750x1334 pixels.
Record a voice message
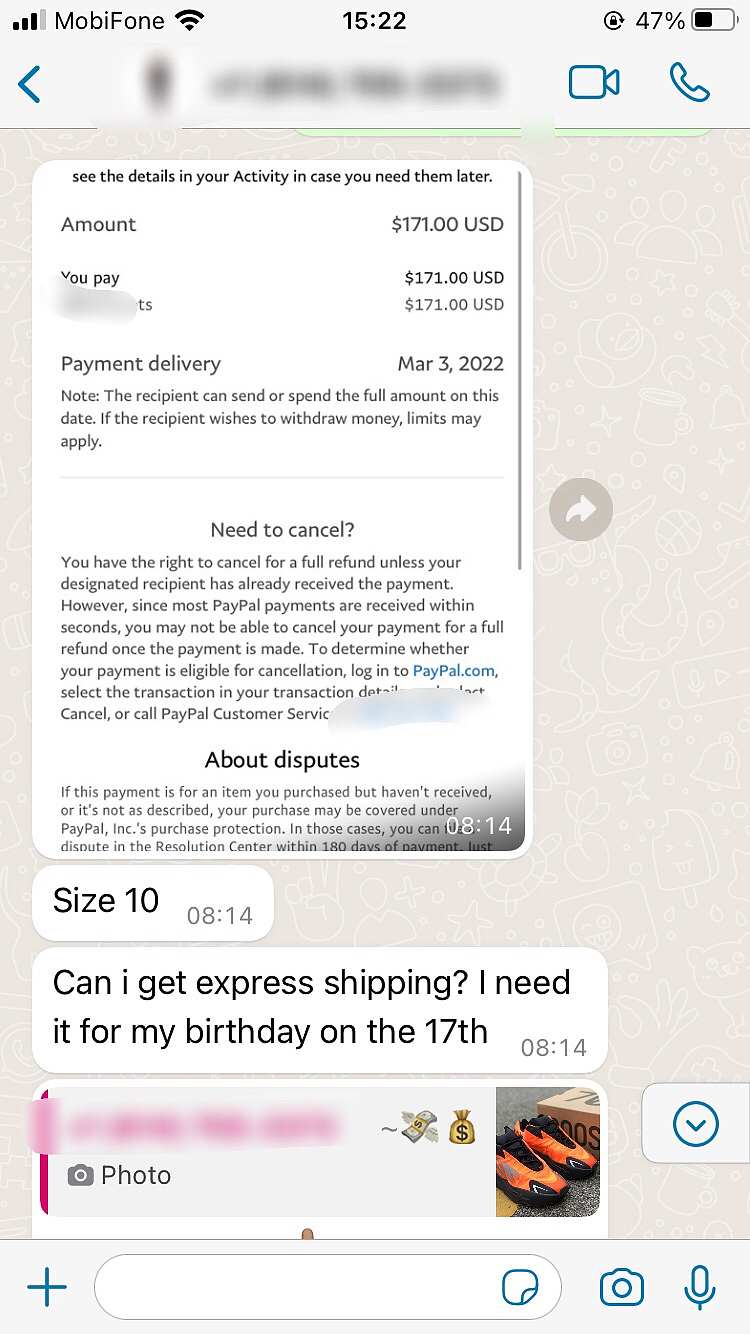700,1287
